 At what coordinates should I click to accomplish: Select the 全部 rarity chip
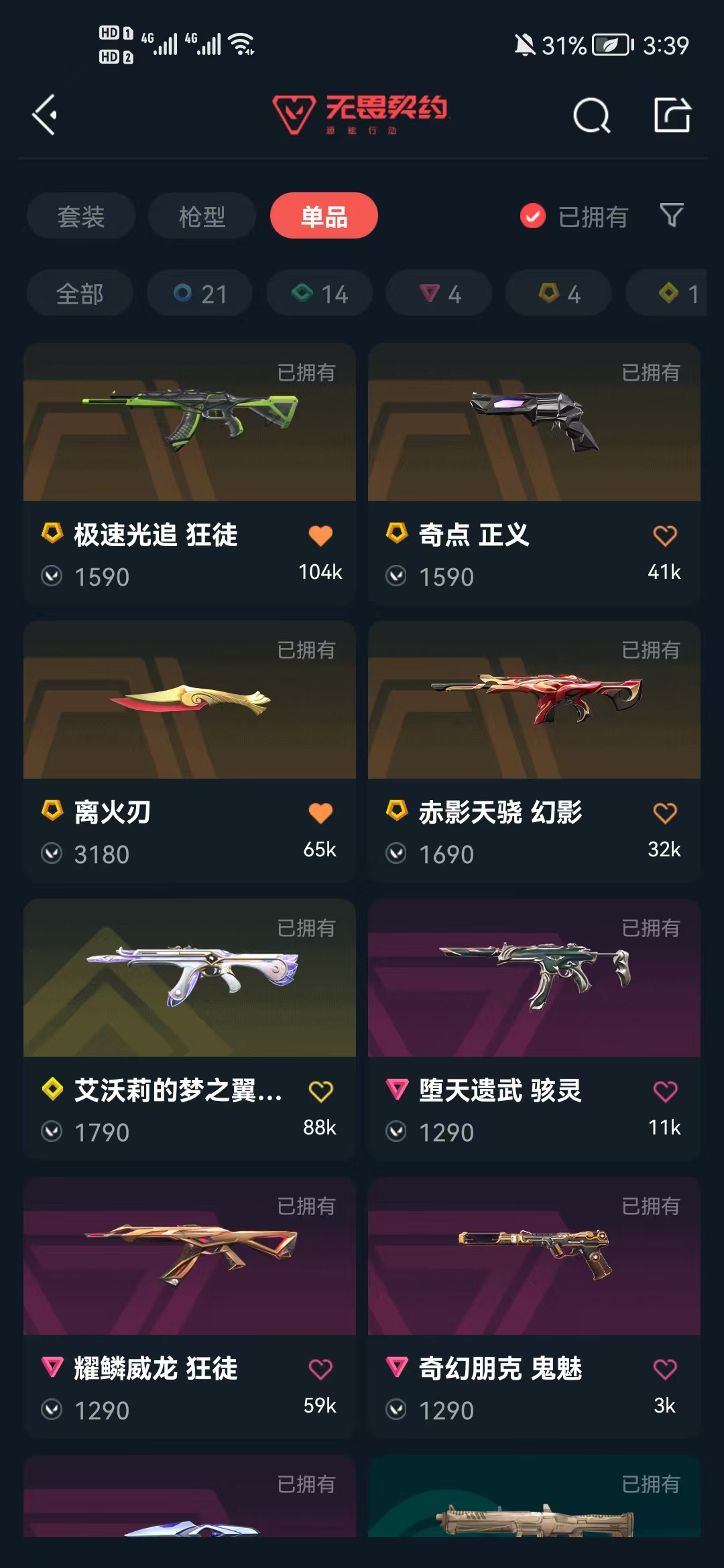[80, 293]
